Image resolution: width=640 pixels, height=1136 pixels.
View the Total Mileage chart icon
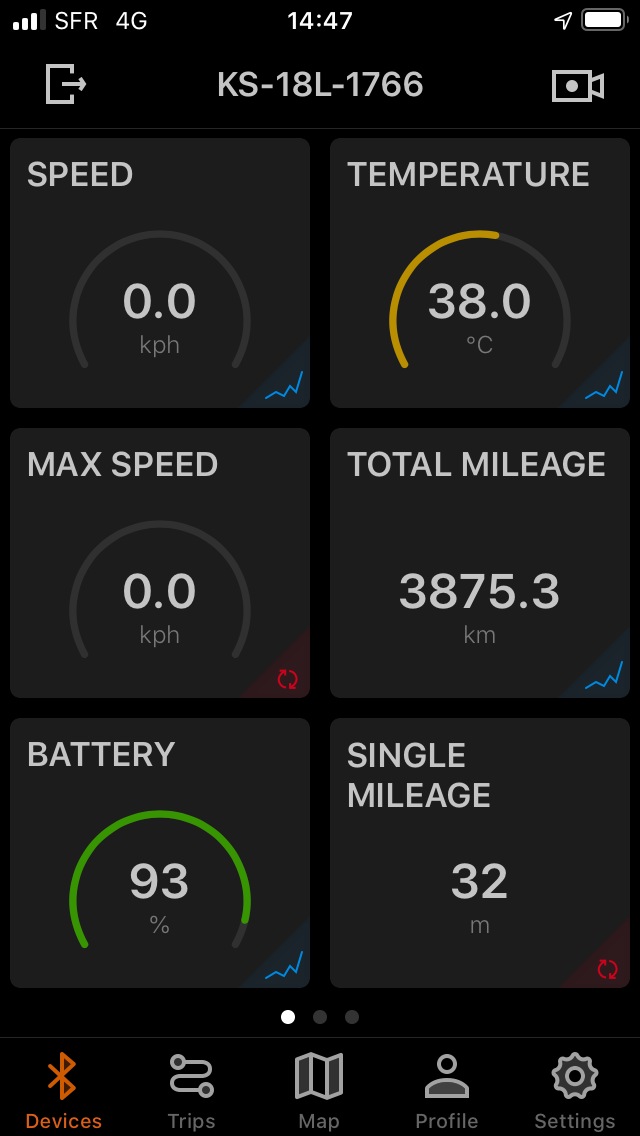604,675
